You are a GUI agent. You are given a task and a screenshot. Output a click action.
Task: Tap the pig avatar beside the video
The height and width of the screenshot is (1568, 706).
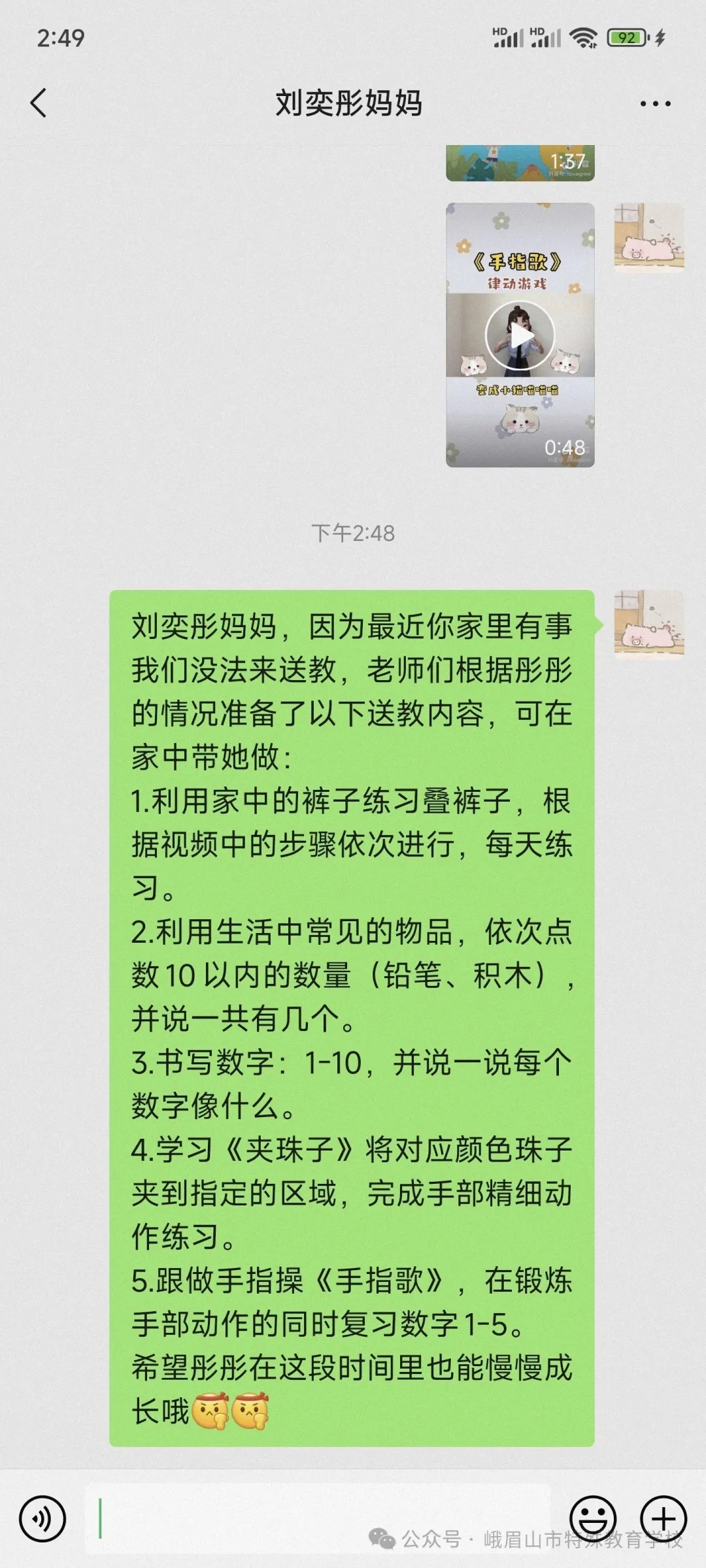point(648,237)
